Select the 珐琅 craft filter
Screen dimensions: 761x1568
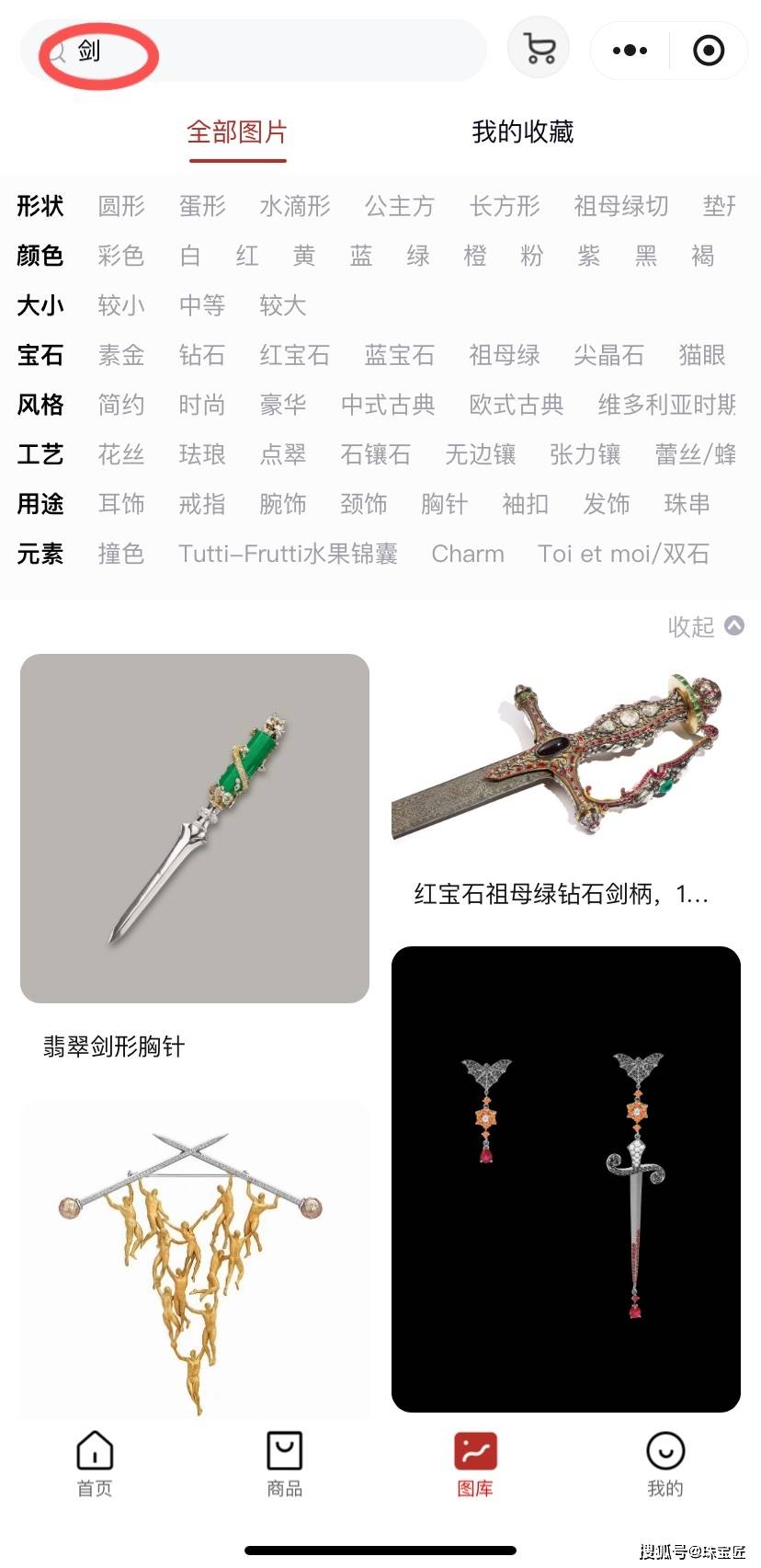[202, 454]
